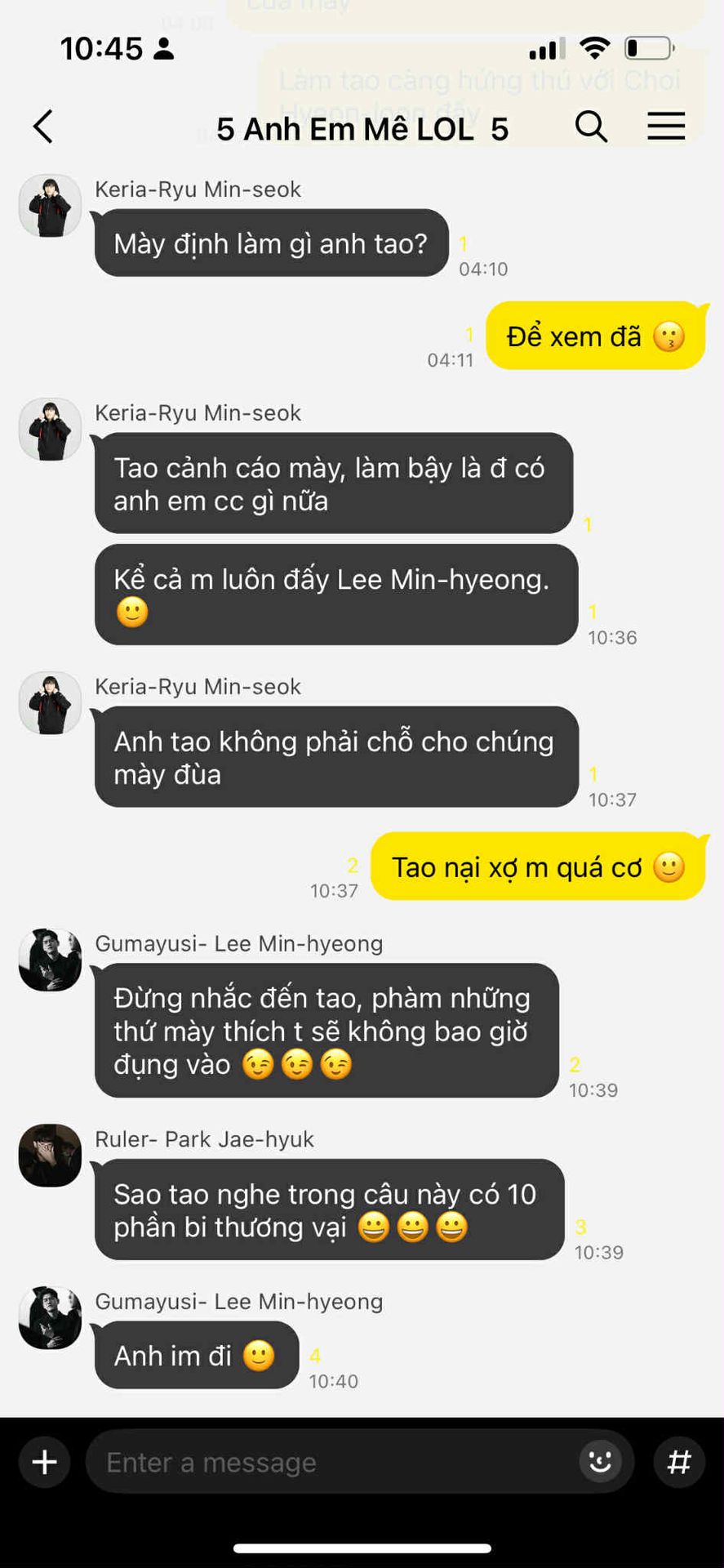Open the plus attachment button

tap(44, 1462)
